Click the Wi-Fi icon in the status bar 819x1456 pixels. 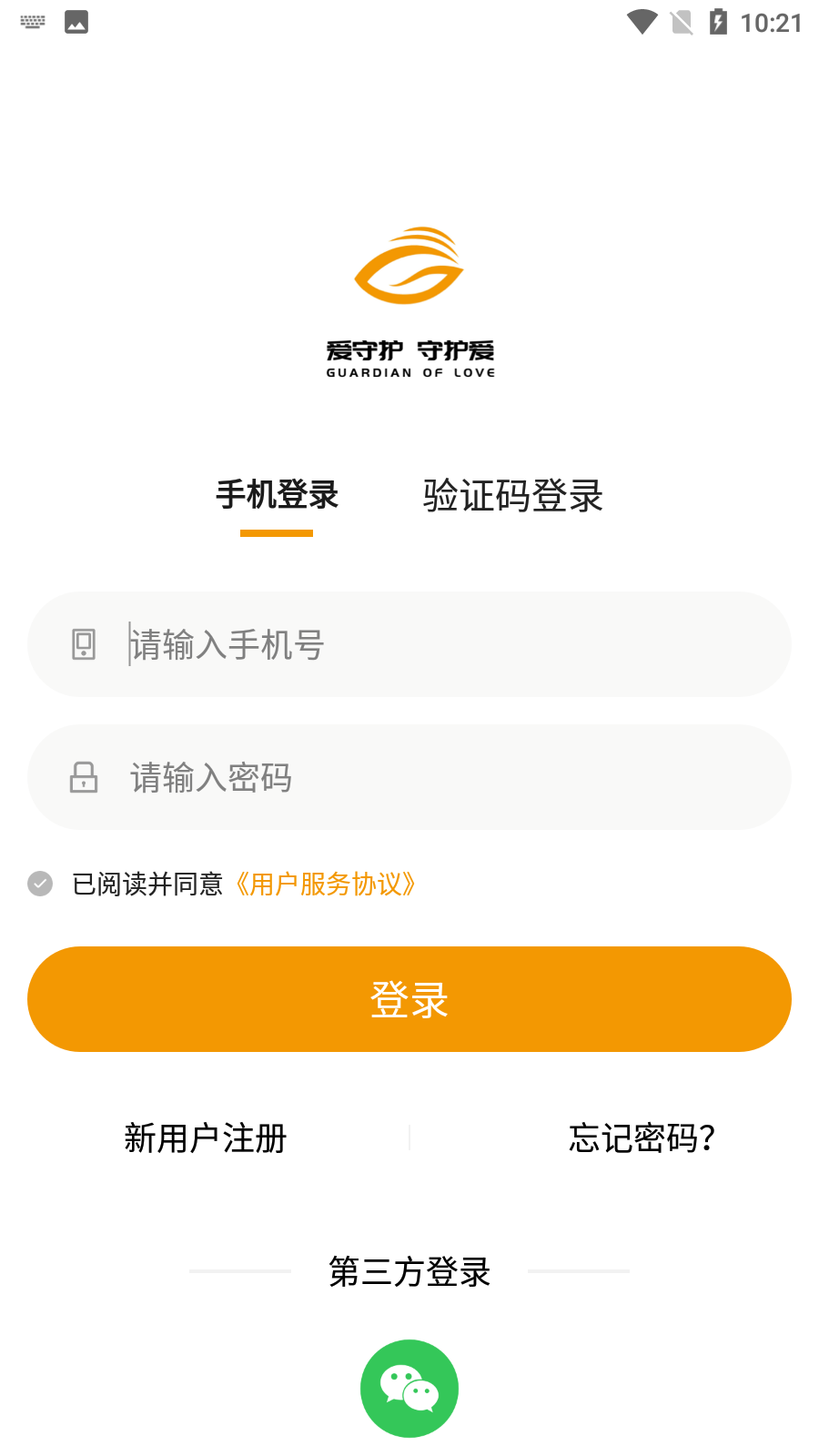pyautogui.click(x=641, y=22)
